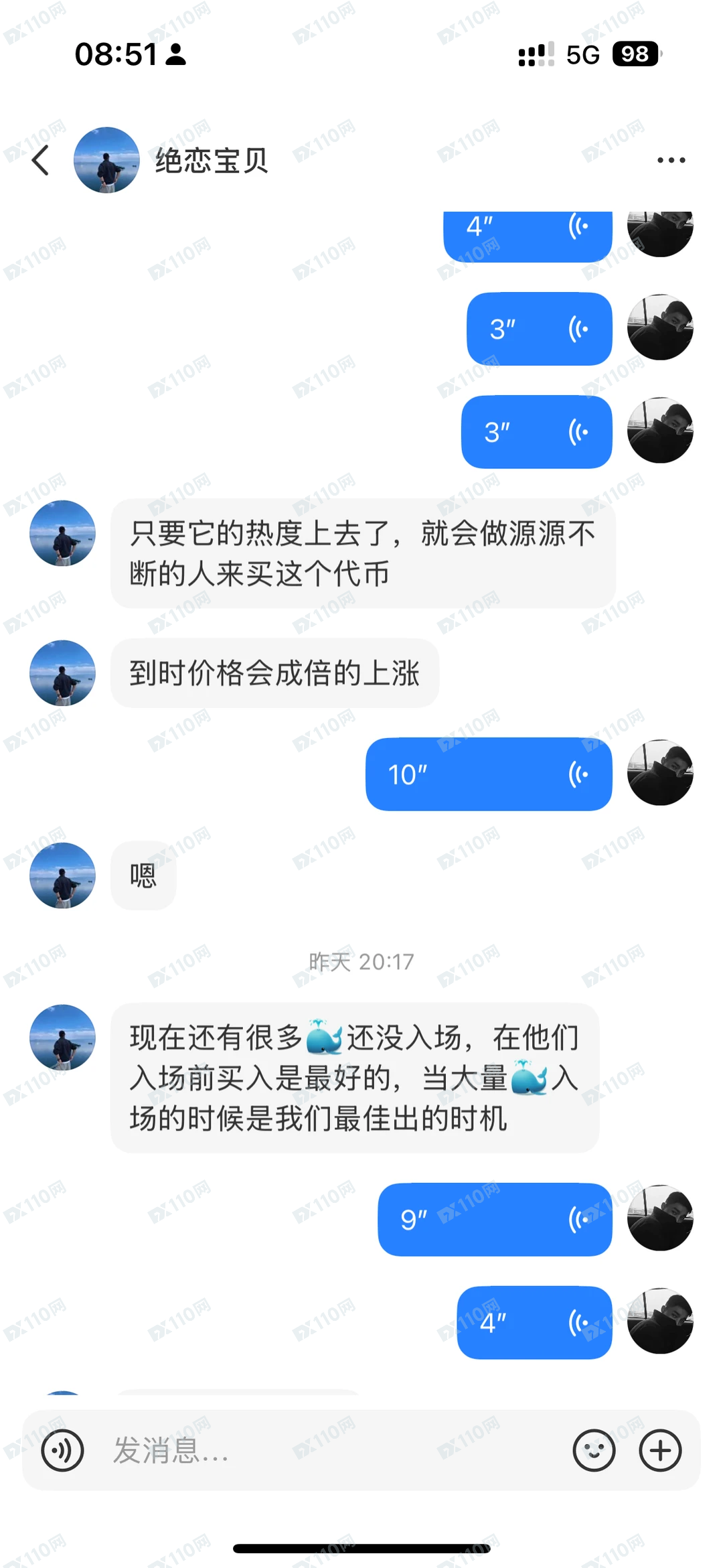The height and width of the screenshot is (1568, 723).
Task: Go back from the 绝恋宝贝 chat
Action: pos(41,161)
